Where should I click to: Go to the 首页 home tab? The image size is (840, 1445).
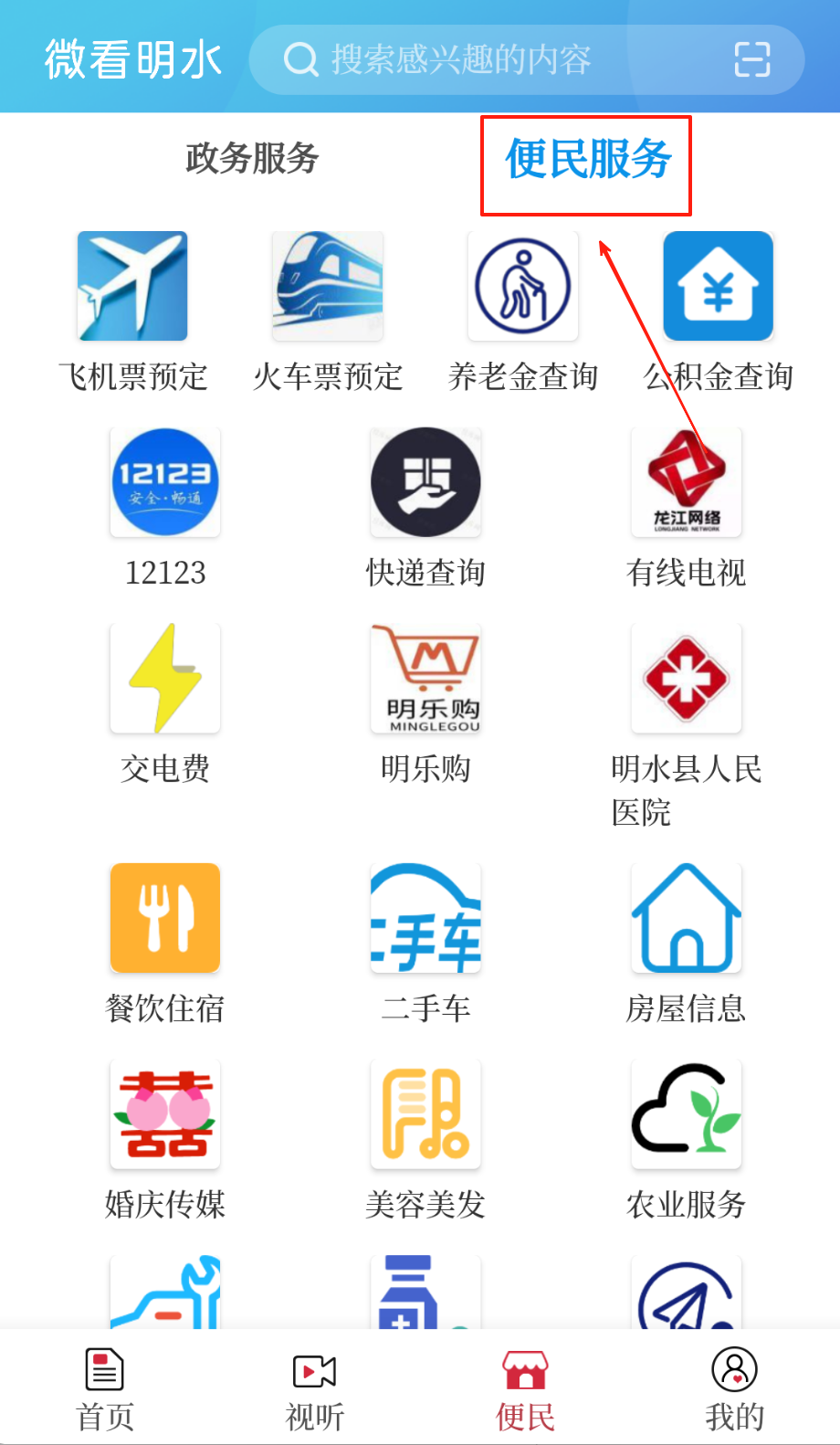[105, 1388]
